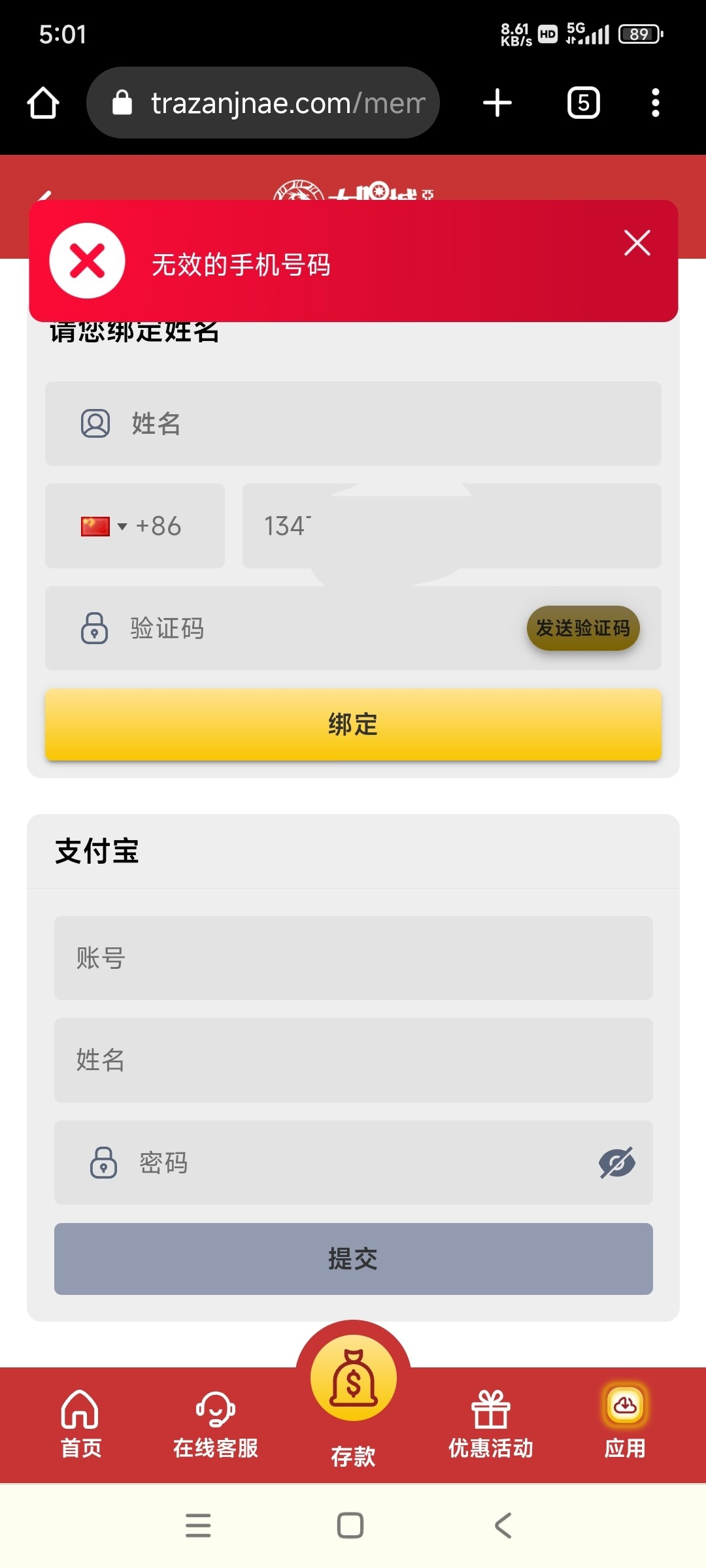Tap the yellow 绑定 button
The width and height of the screenshot is (706, 1568).
click(353, 725)
